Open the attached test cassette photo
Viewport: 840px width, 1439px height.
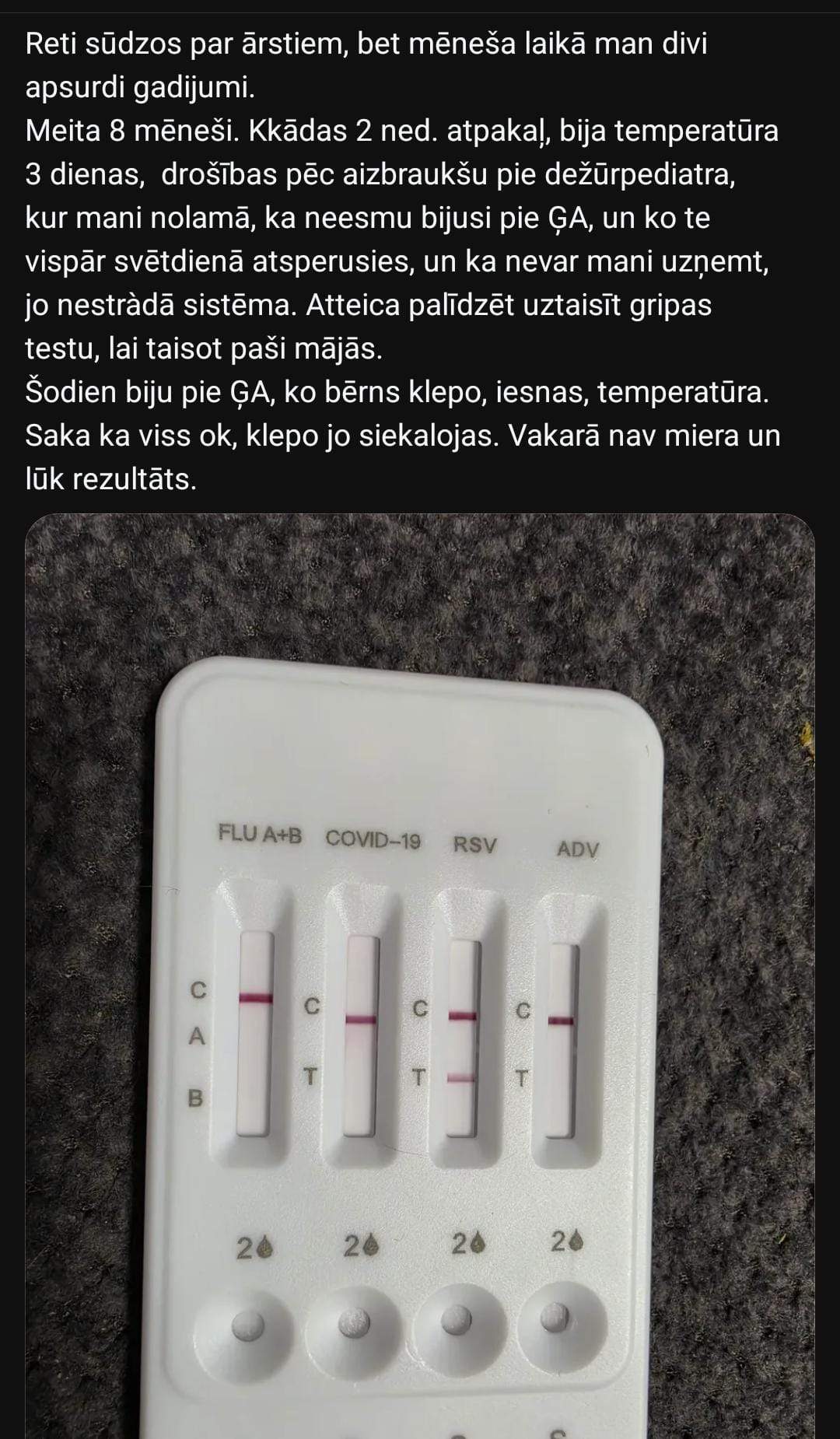point(420,972)
